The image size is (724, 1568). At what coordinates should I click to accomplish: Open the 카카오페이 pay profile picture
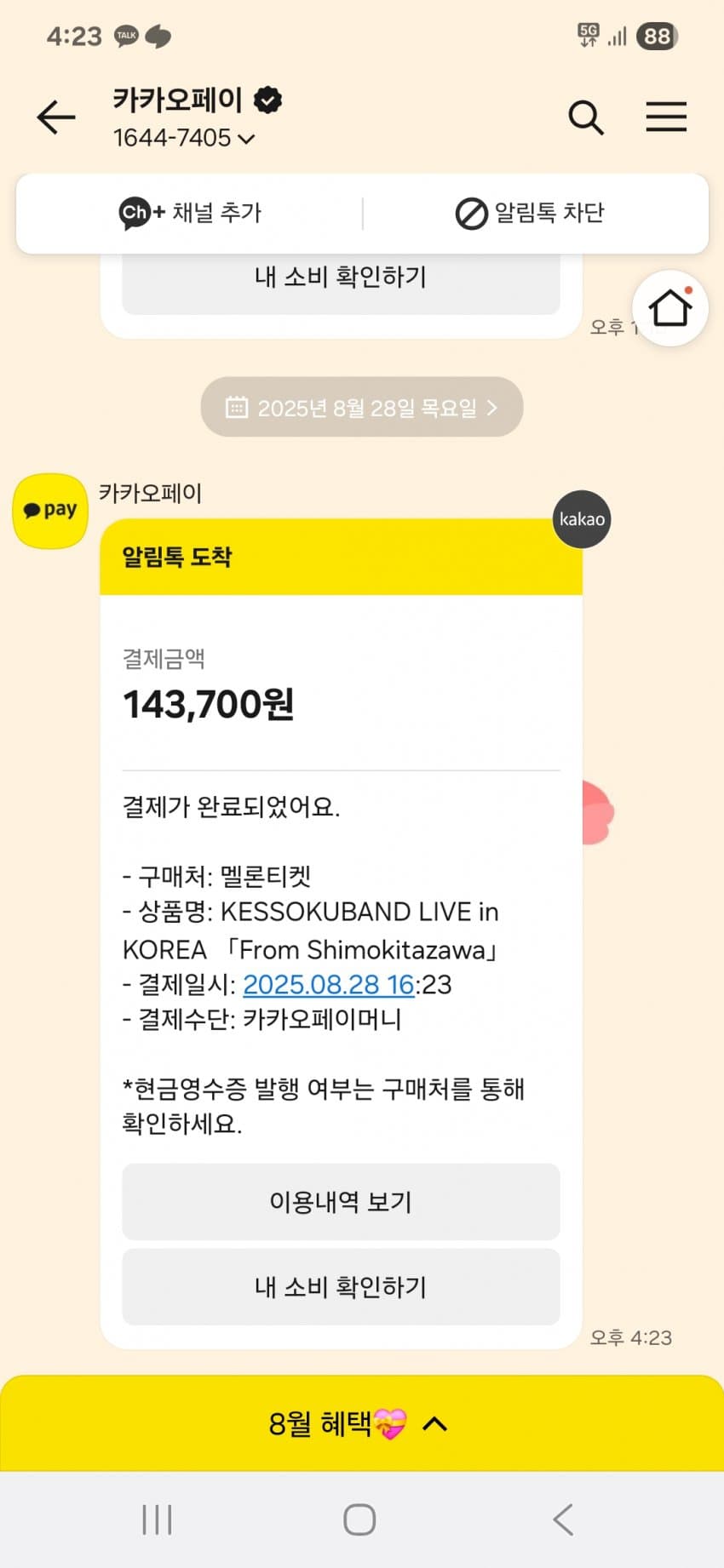tap(50, 511)
